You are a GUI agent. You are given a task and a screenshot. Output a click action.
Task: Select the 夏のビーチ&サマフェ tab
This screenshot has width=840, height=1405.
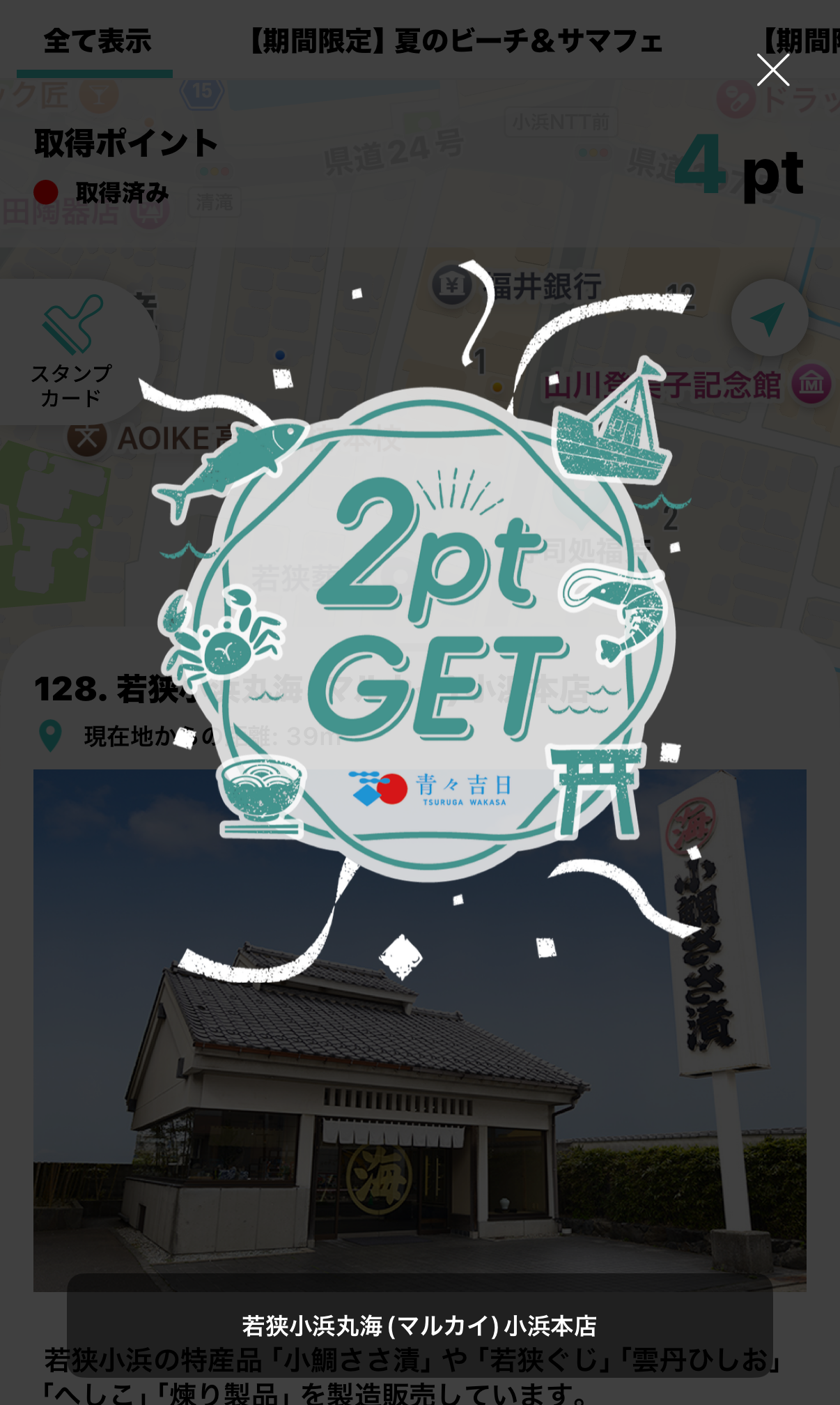tap(456, 42)
